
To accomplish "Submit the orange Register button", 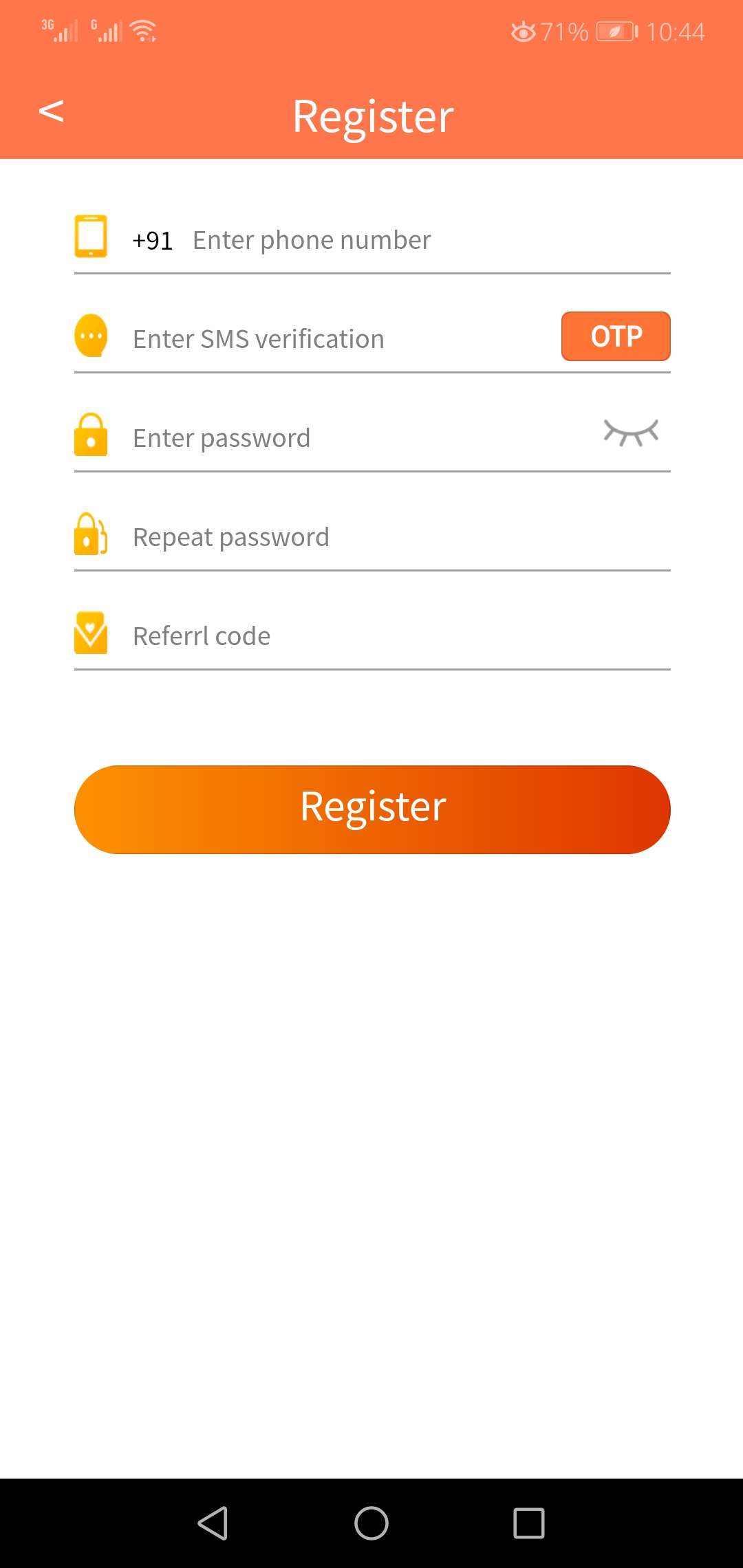I will coord(372,809).
